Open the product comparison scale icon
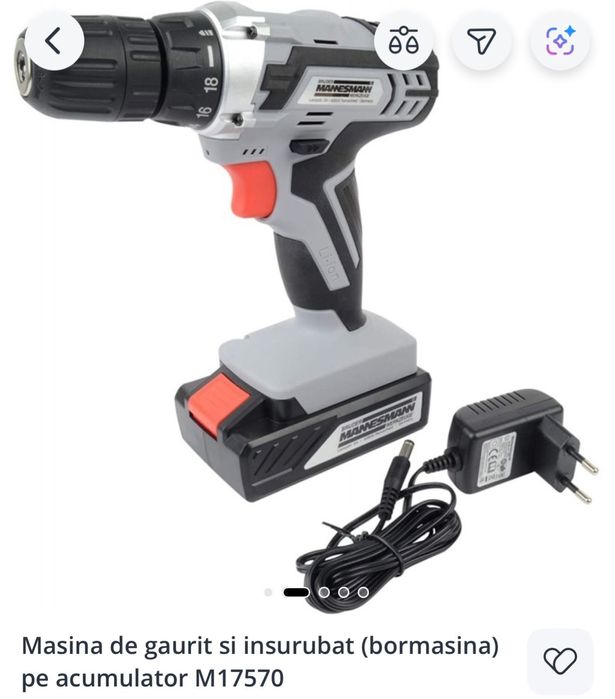The width and height of the screenshot is (615, 699). pyautogui.click(x=404, y=41)
